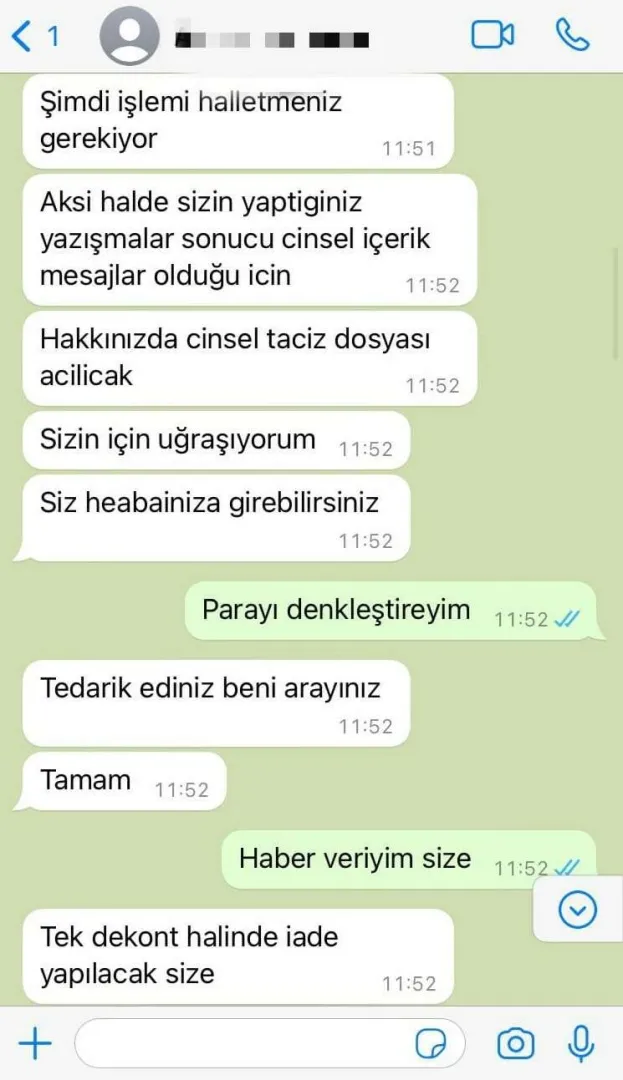Open the sticker picker
Viewport: 623px width, 1080px height.
(431, 1045)
